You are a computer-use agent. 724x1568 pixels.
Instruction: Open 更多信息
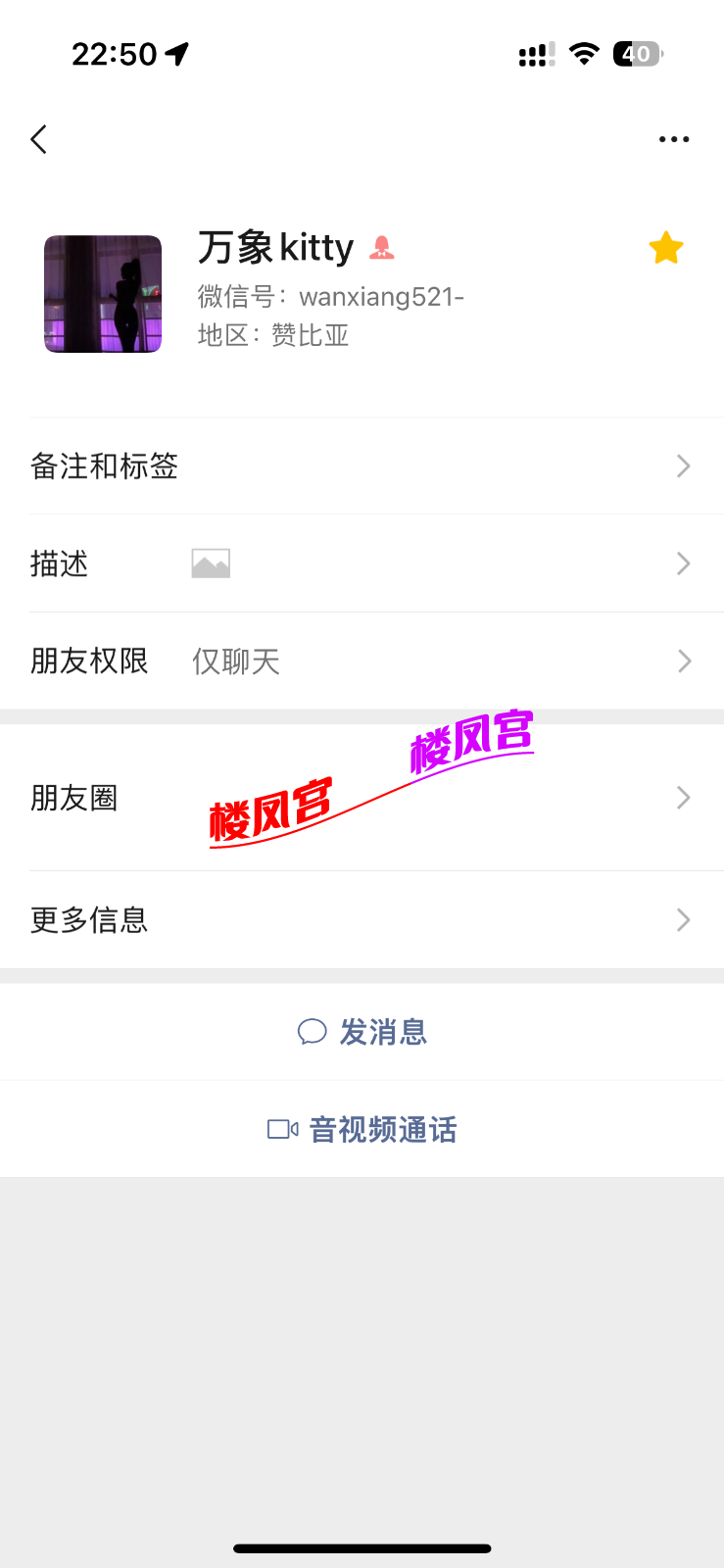362,920
